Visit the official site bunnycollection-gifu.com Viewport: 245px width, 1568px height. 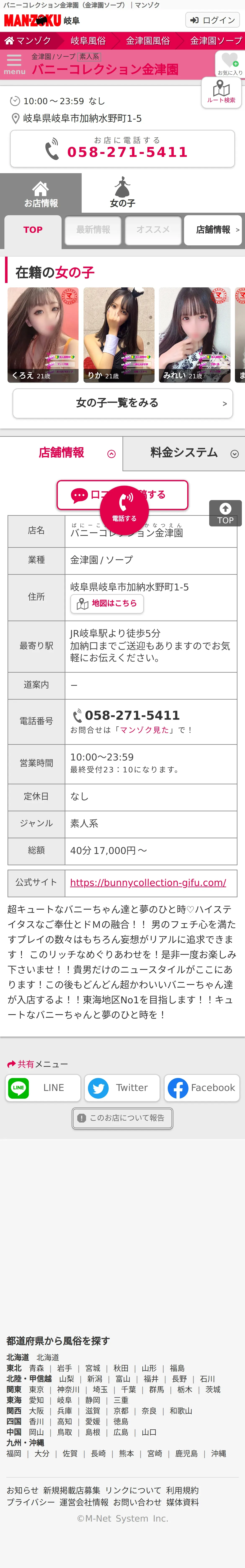148,883
